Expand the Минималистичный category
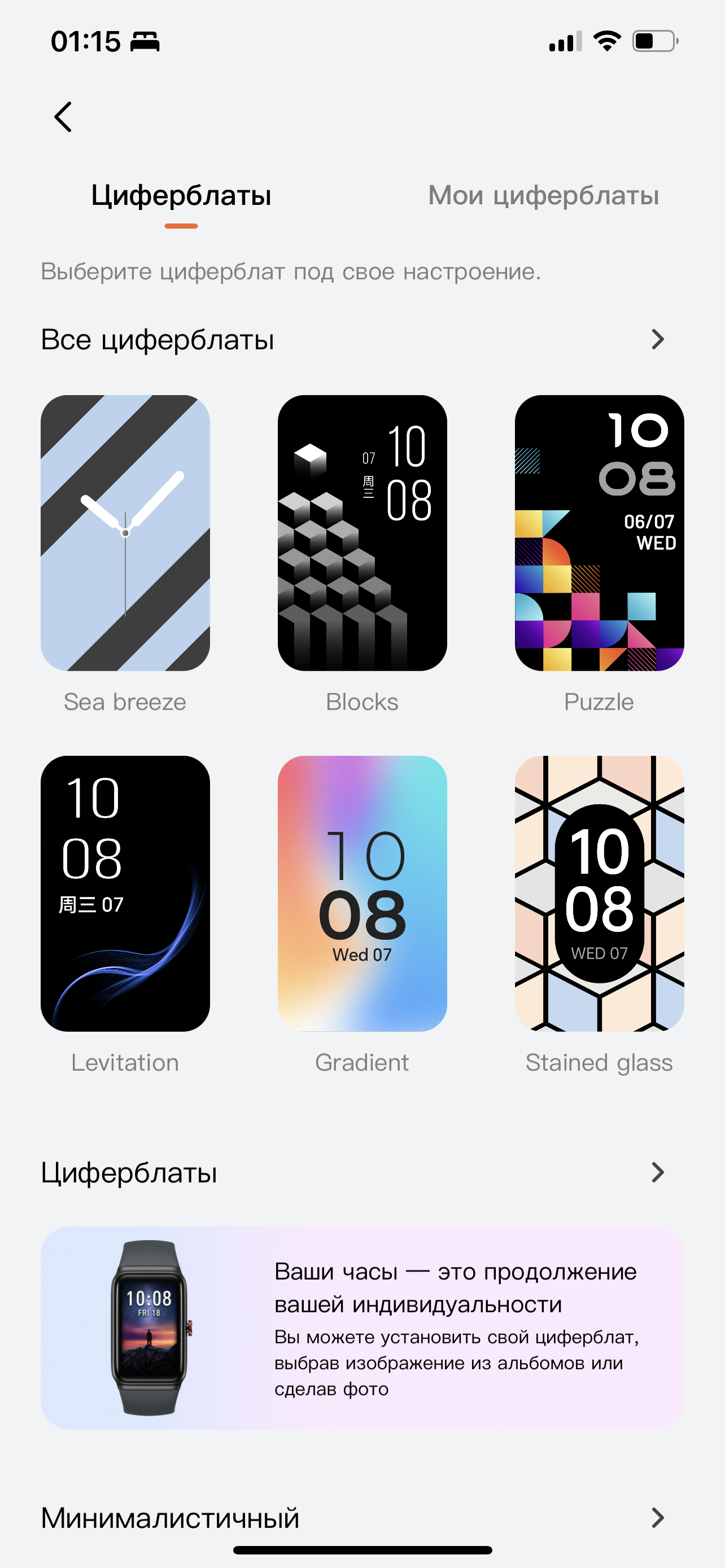Viewport: 725px width, 1568px height. (x=657, y=1517)
